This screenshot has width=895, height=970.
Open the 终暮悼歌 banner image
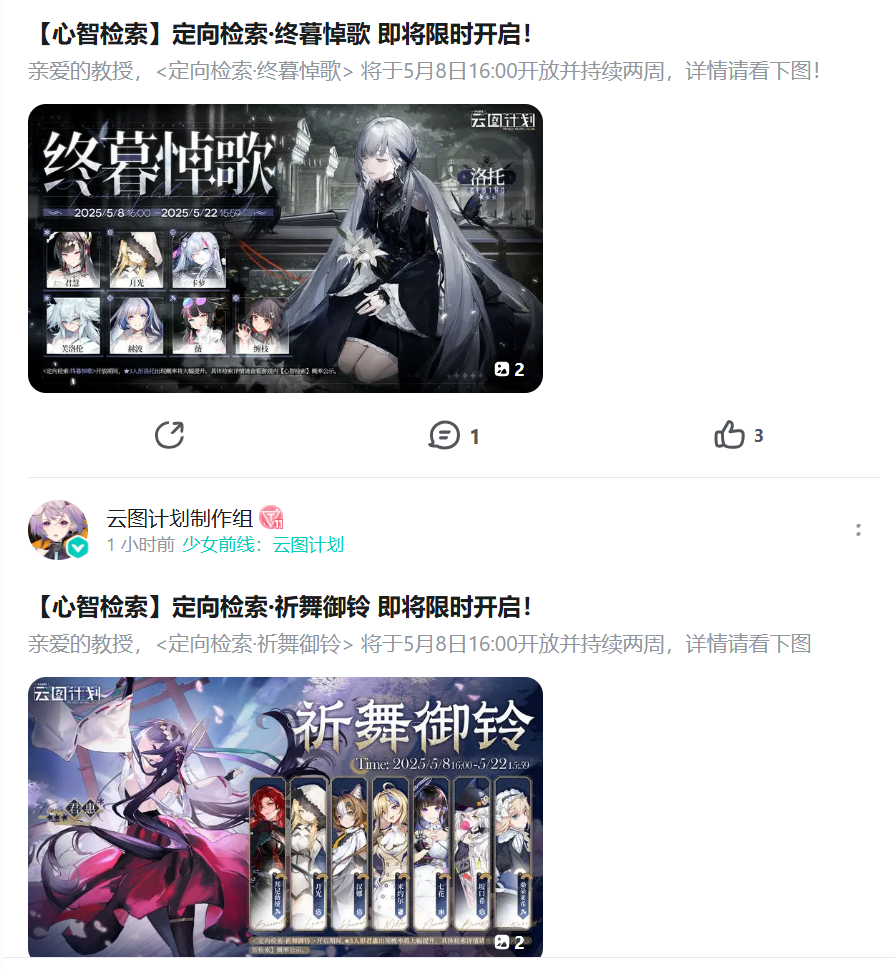point(285,248)
